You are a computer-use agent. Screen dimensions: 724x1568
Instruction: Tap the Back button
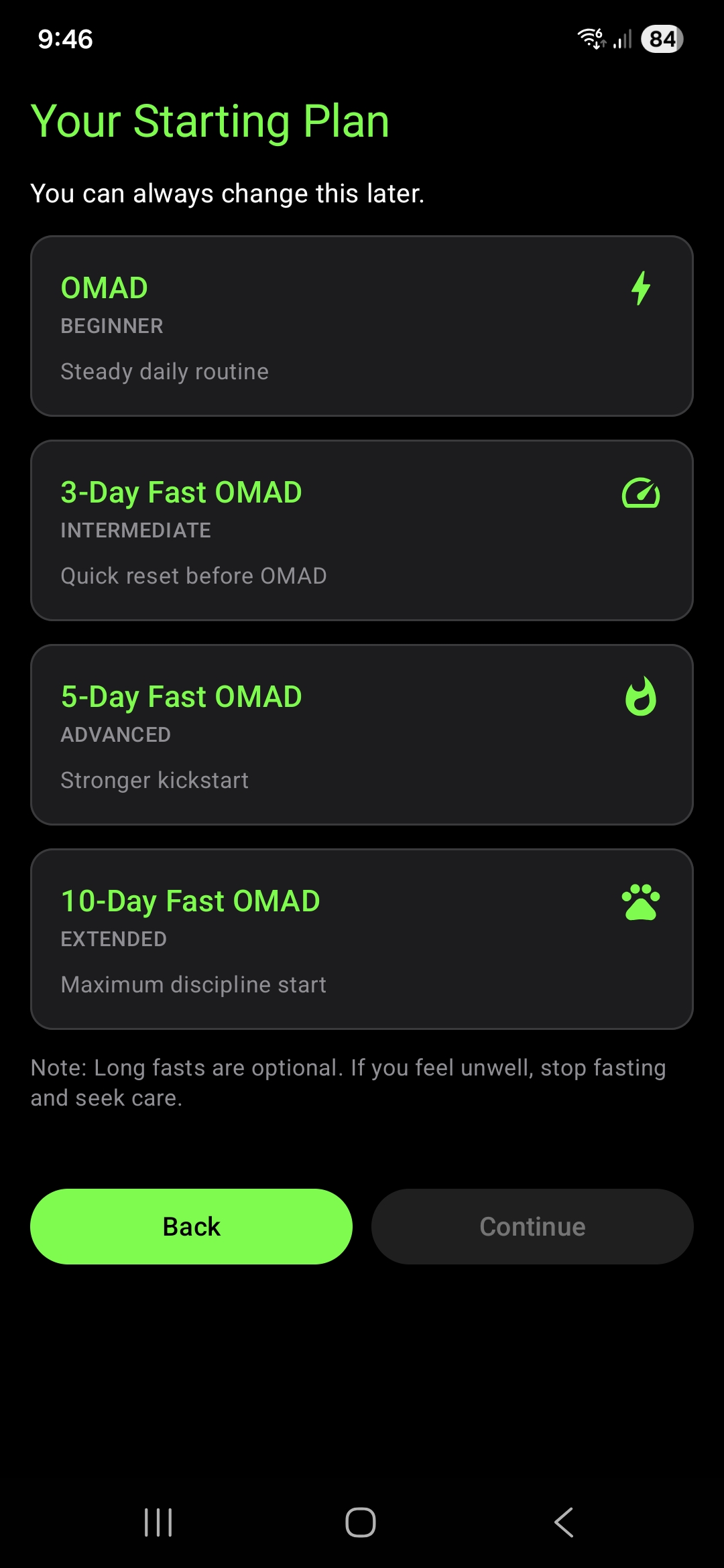191,1226
